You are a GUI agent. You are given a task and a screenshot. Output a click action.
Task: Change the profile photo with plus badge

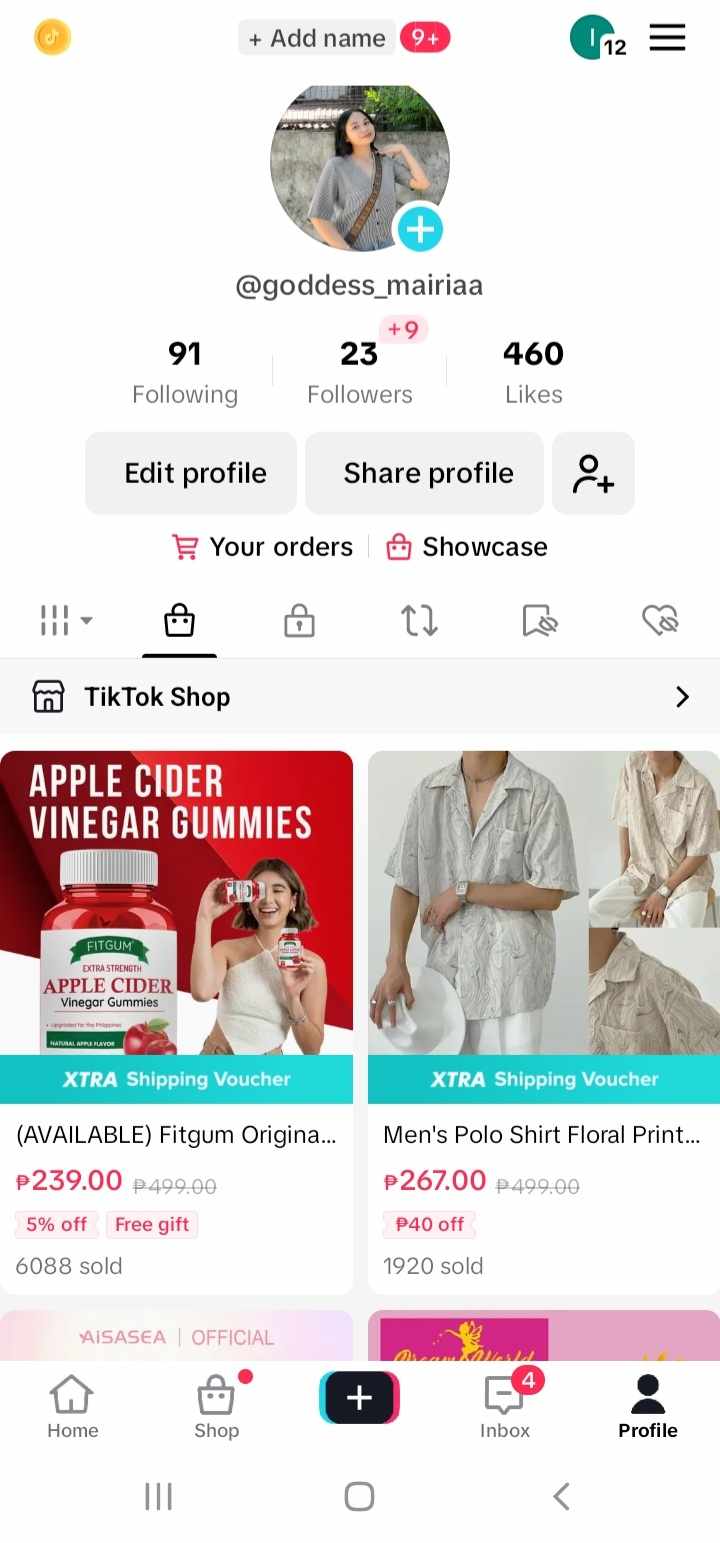420,230
